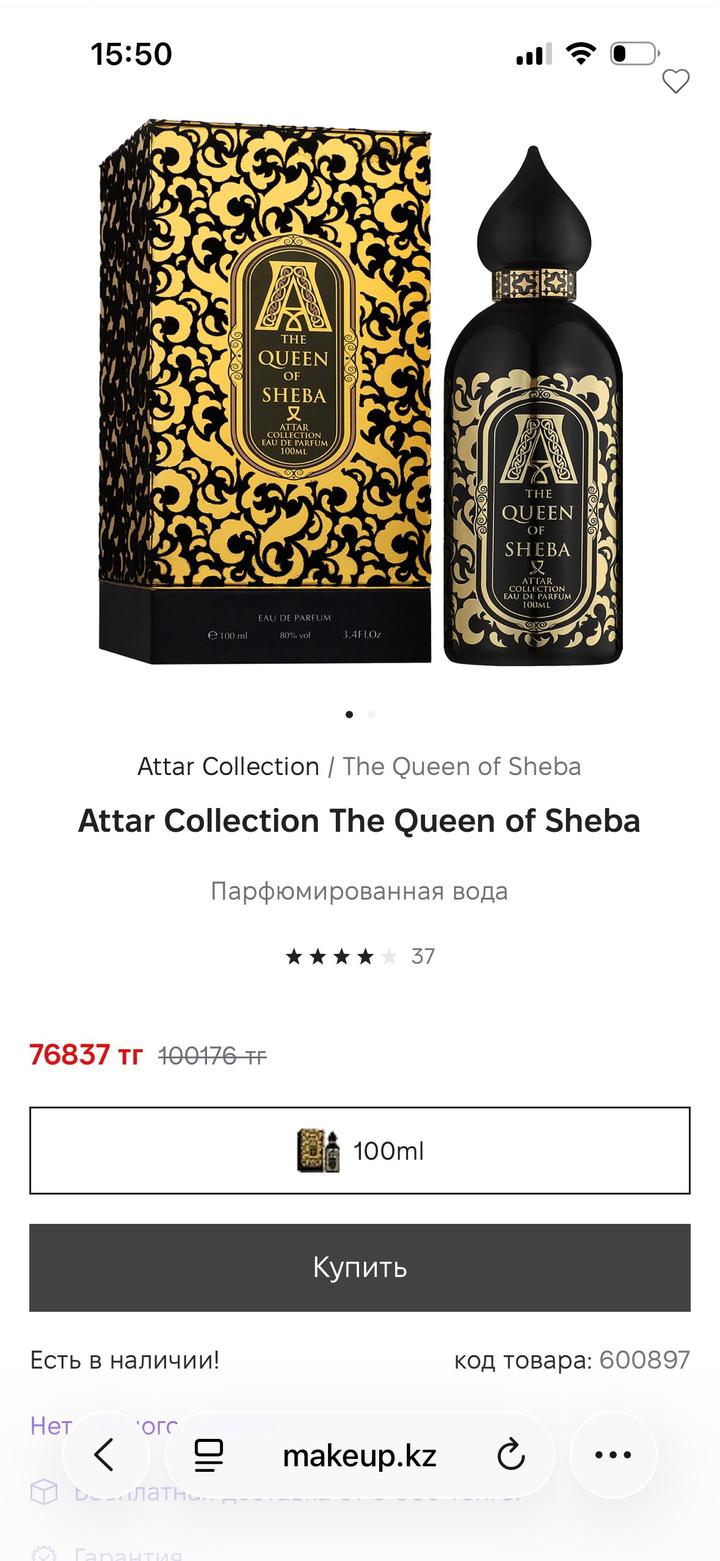Open the Attar Collection brand link
Screen dimensions: 720x1561
tap(228, 767)
